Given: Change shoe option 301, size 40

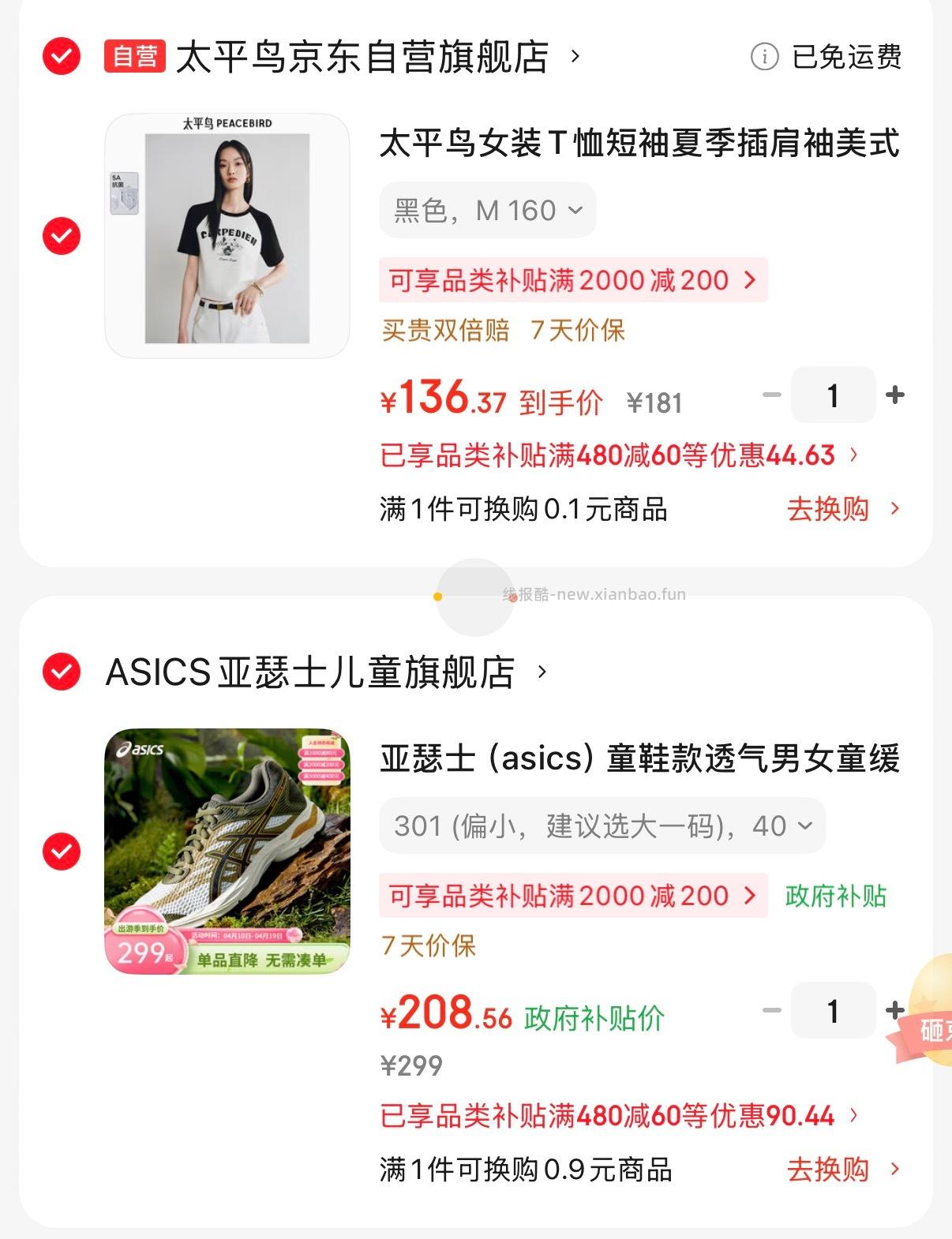Looking at the screenshot, I should [602, 826].
